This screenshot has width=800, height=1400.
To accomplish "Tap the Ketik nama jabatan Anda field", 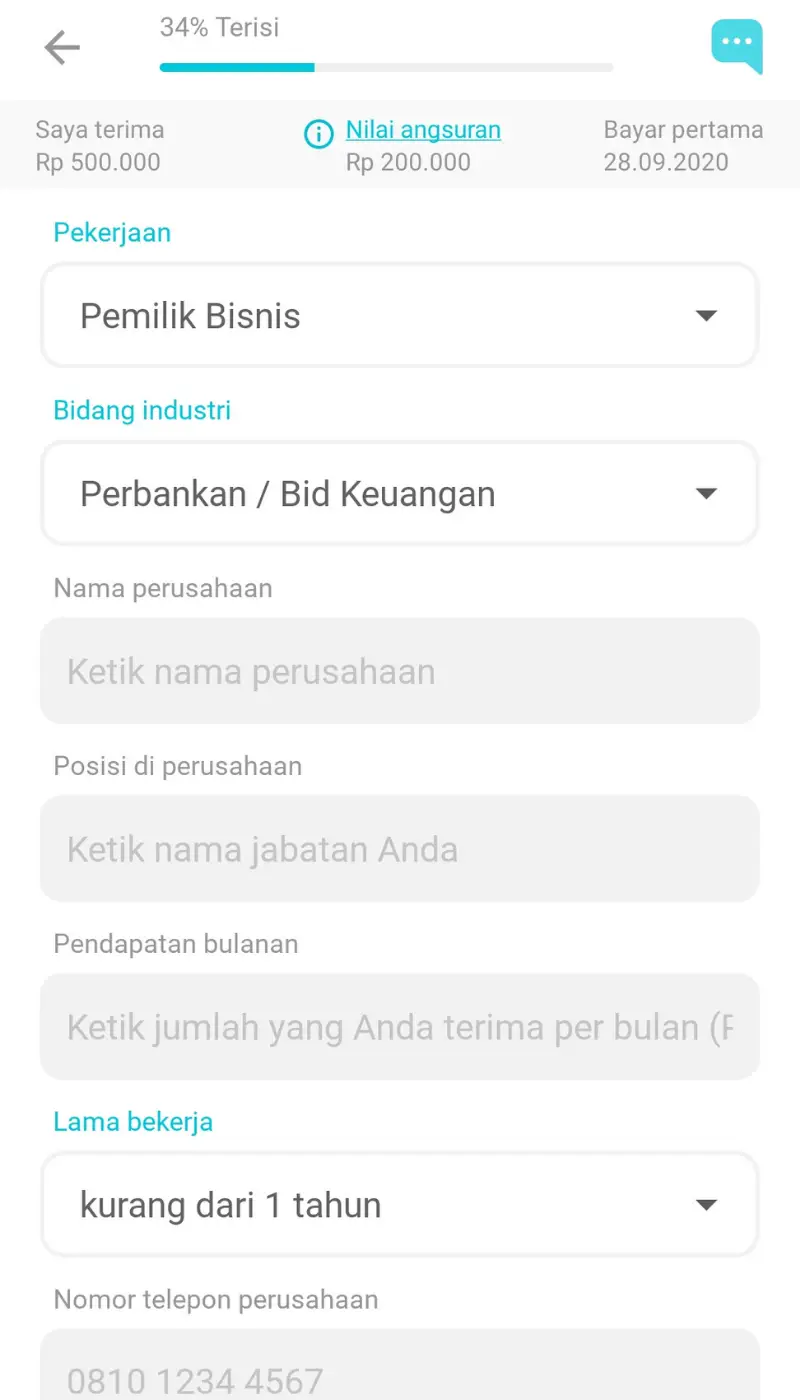I will [x=400, y=848].
